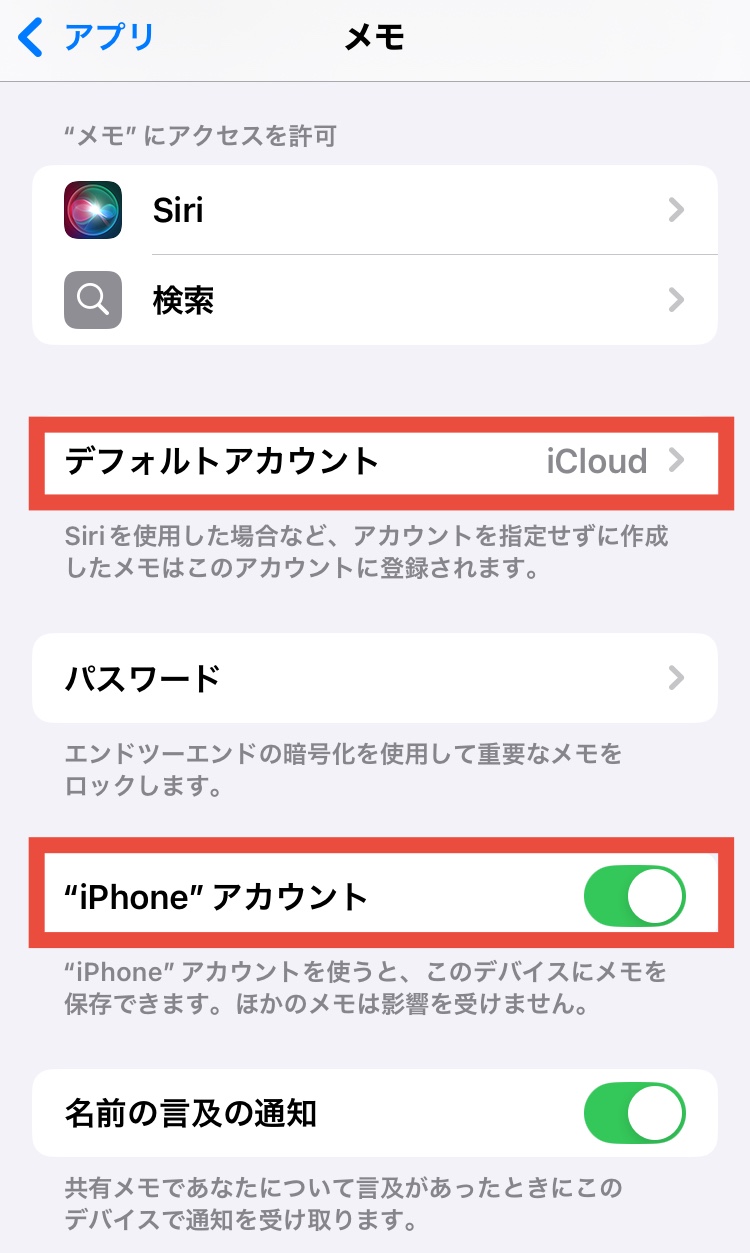Open the 検索 settings row

click(x=375, y=300)
